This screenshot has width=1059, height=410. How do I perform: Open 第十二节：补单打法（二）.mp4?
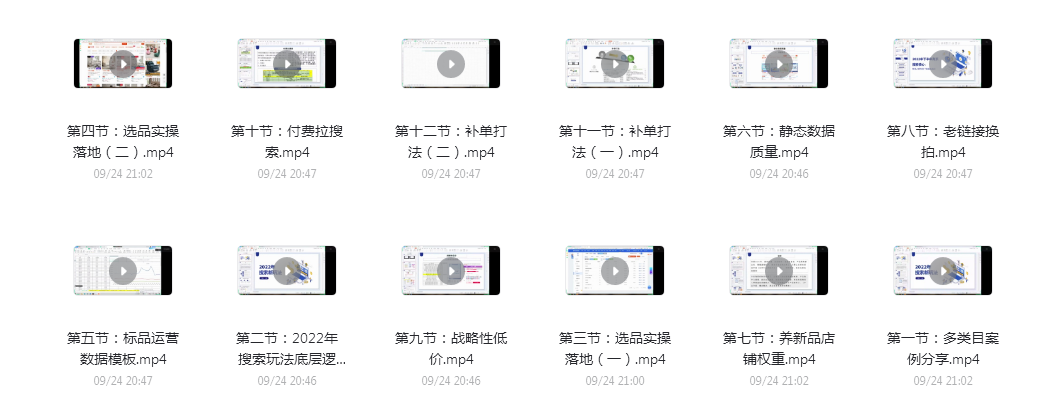click(451, 64)
